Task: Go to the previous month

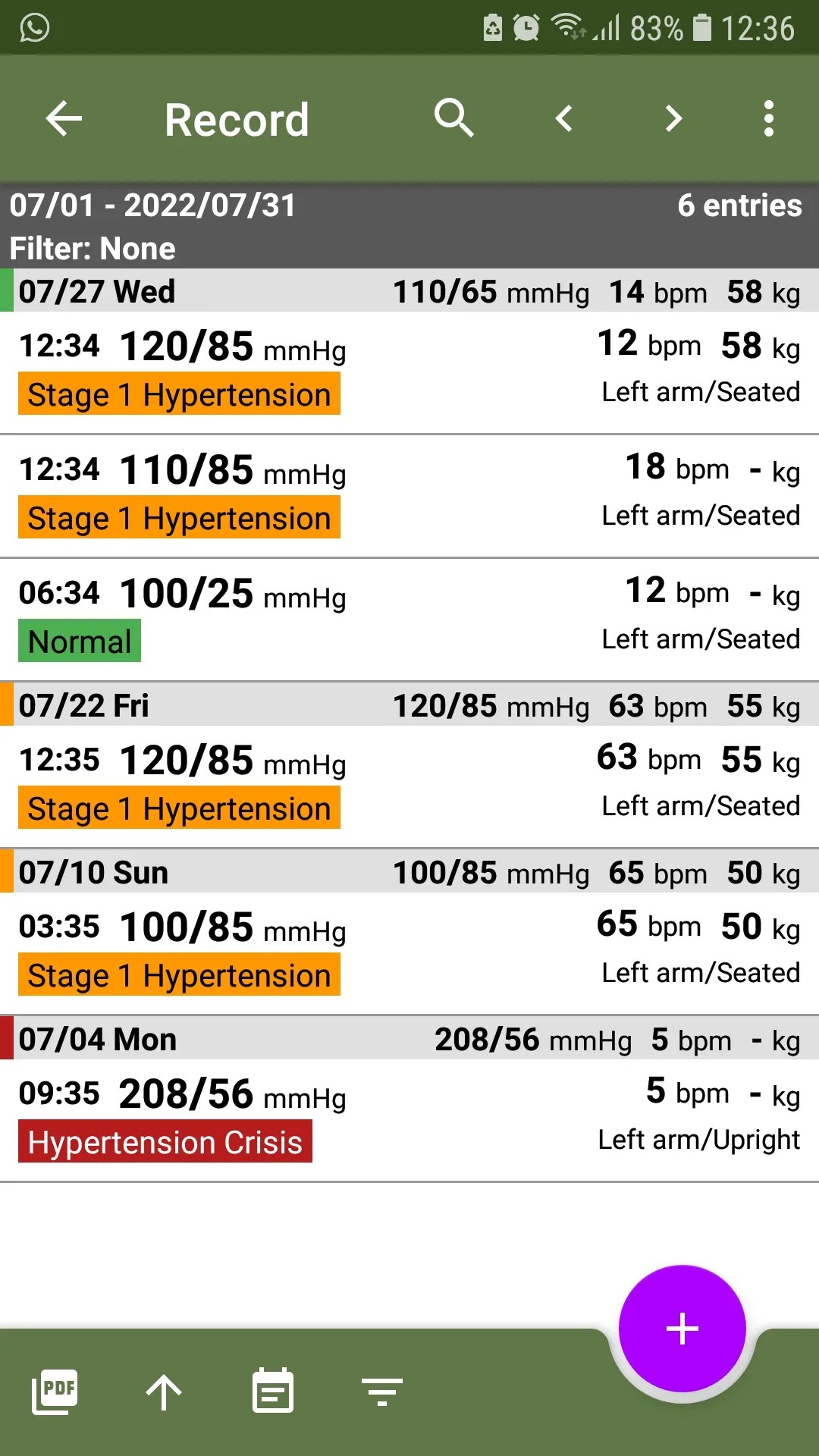Action: coord(563,119)
